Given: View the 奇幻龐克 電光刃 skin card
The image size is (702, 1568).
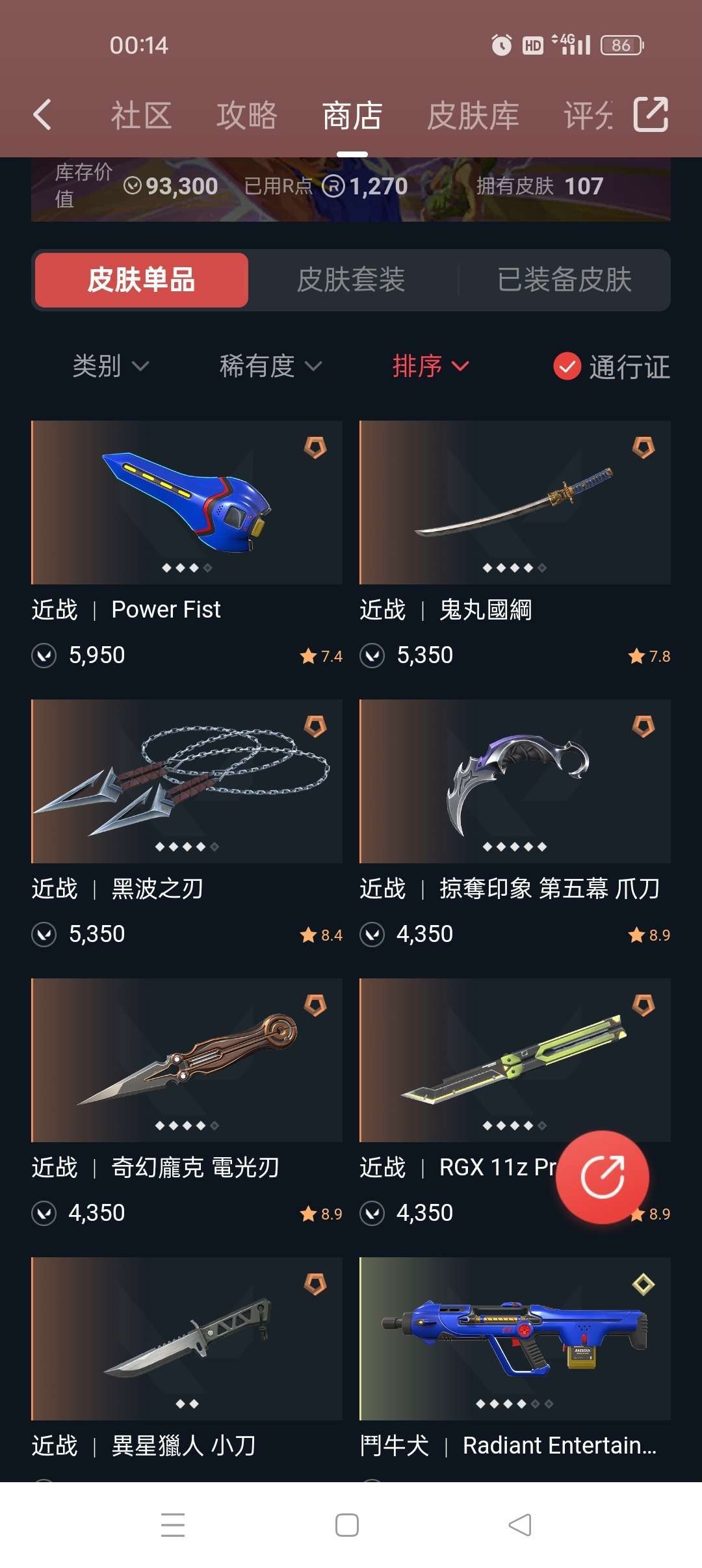Looking at the screenshot, I should click(187, 1060).
